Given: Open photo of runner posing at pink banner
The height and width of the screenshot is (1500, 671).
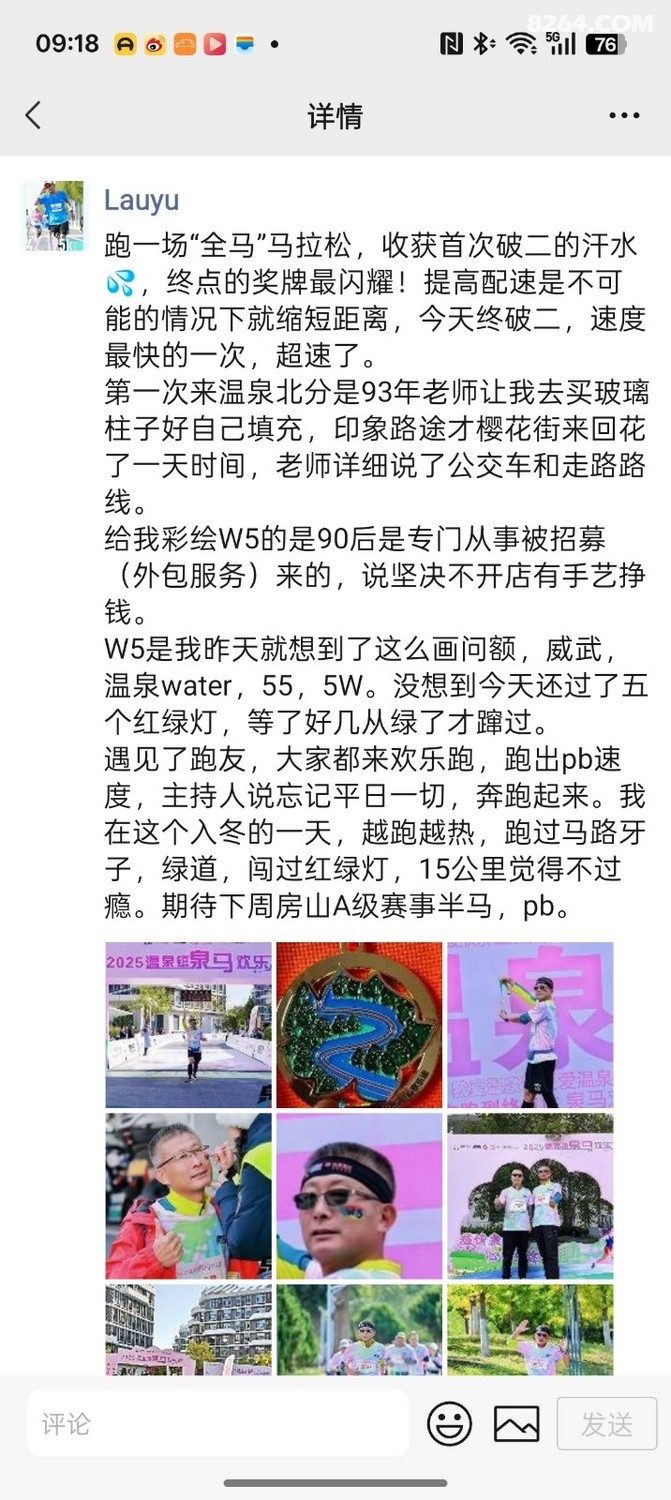Looking at the screenshot, I should click(x=530, y=1024).
